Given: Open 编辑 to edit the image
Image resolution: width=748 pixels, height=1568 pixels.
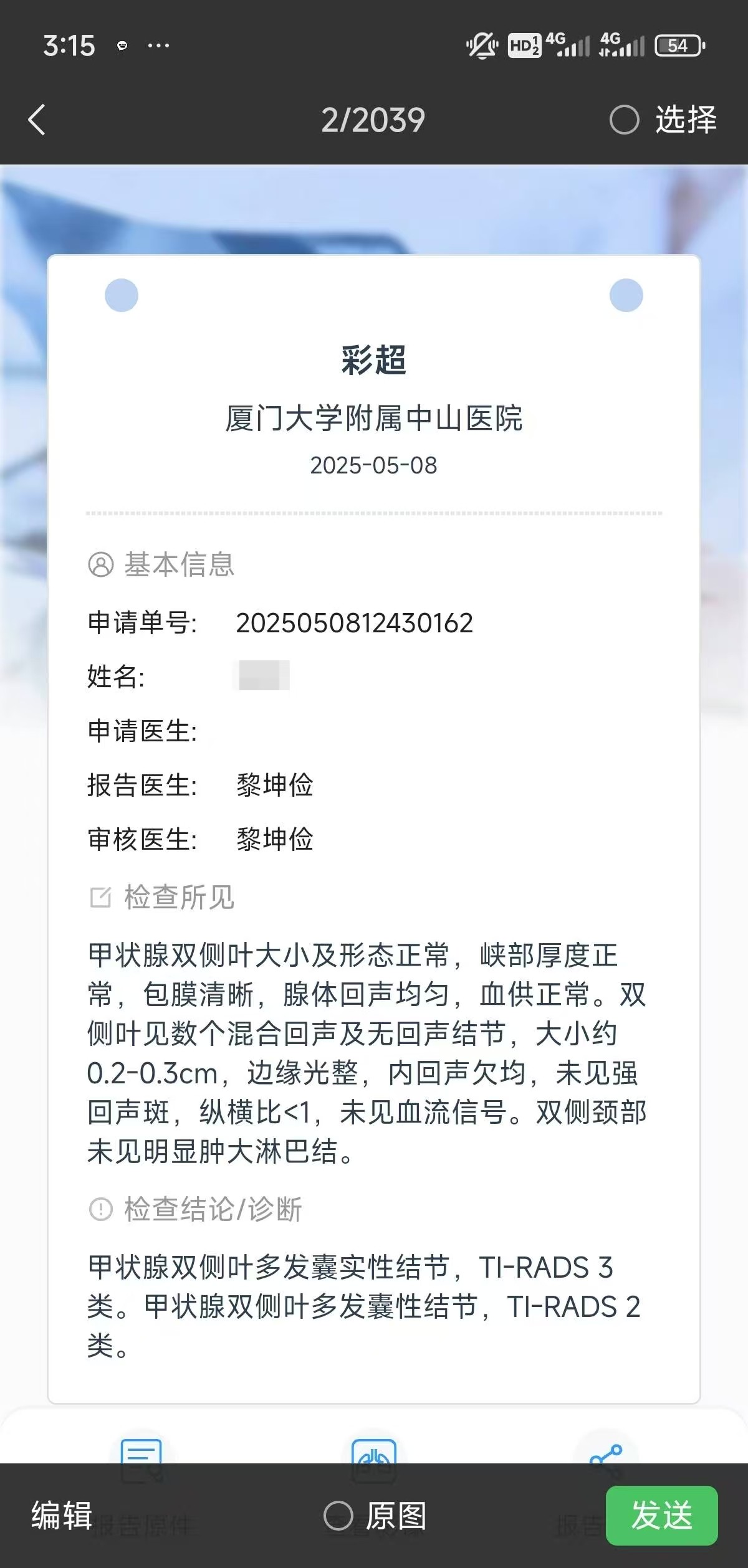Looking at the screenshot, I should tap(62, 1516).
